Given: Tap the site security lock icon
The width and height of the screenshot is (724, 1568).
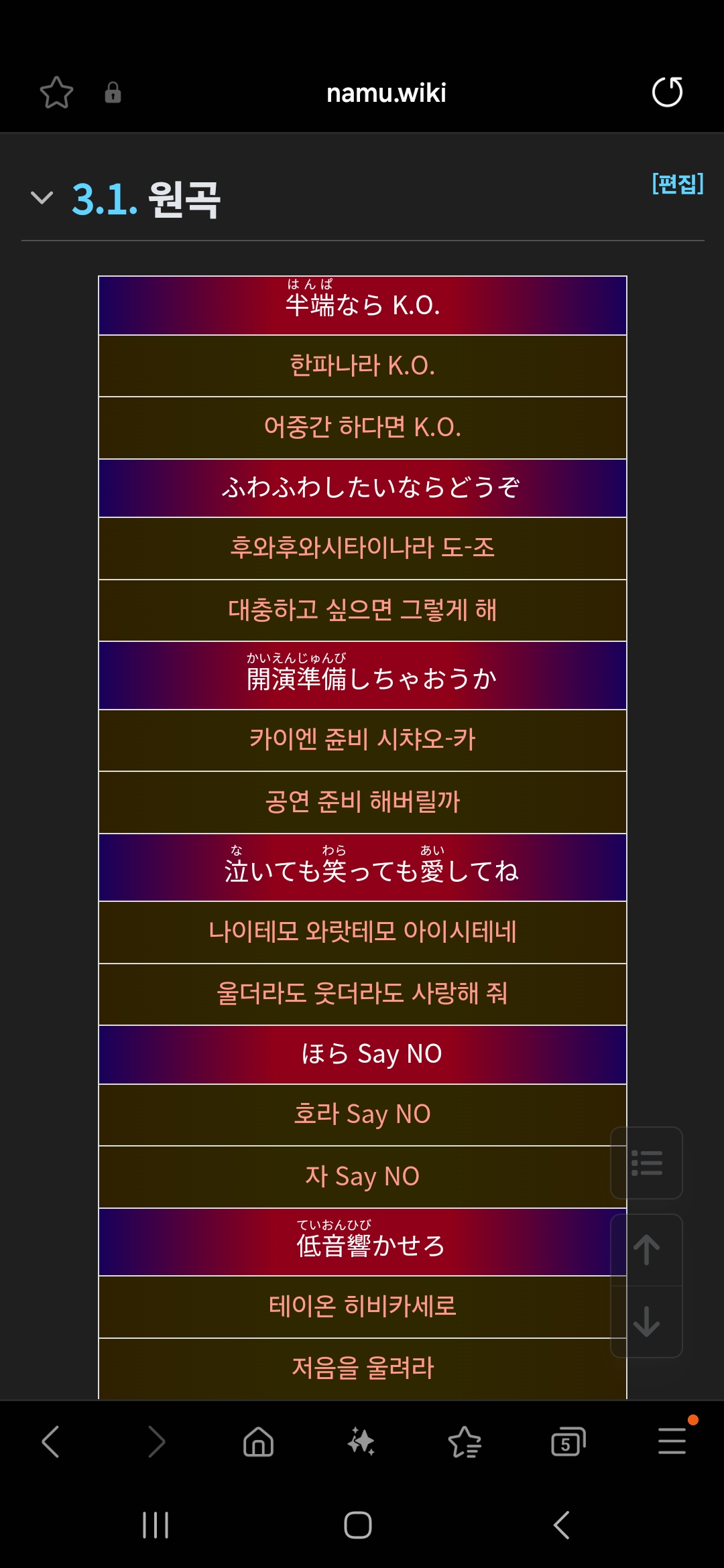Looking at the screenshot, I should (x=113, y=92).
